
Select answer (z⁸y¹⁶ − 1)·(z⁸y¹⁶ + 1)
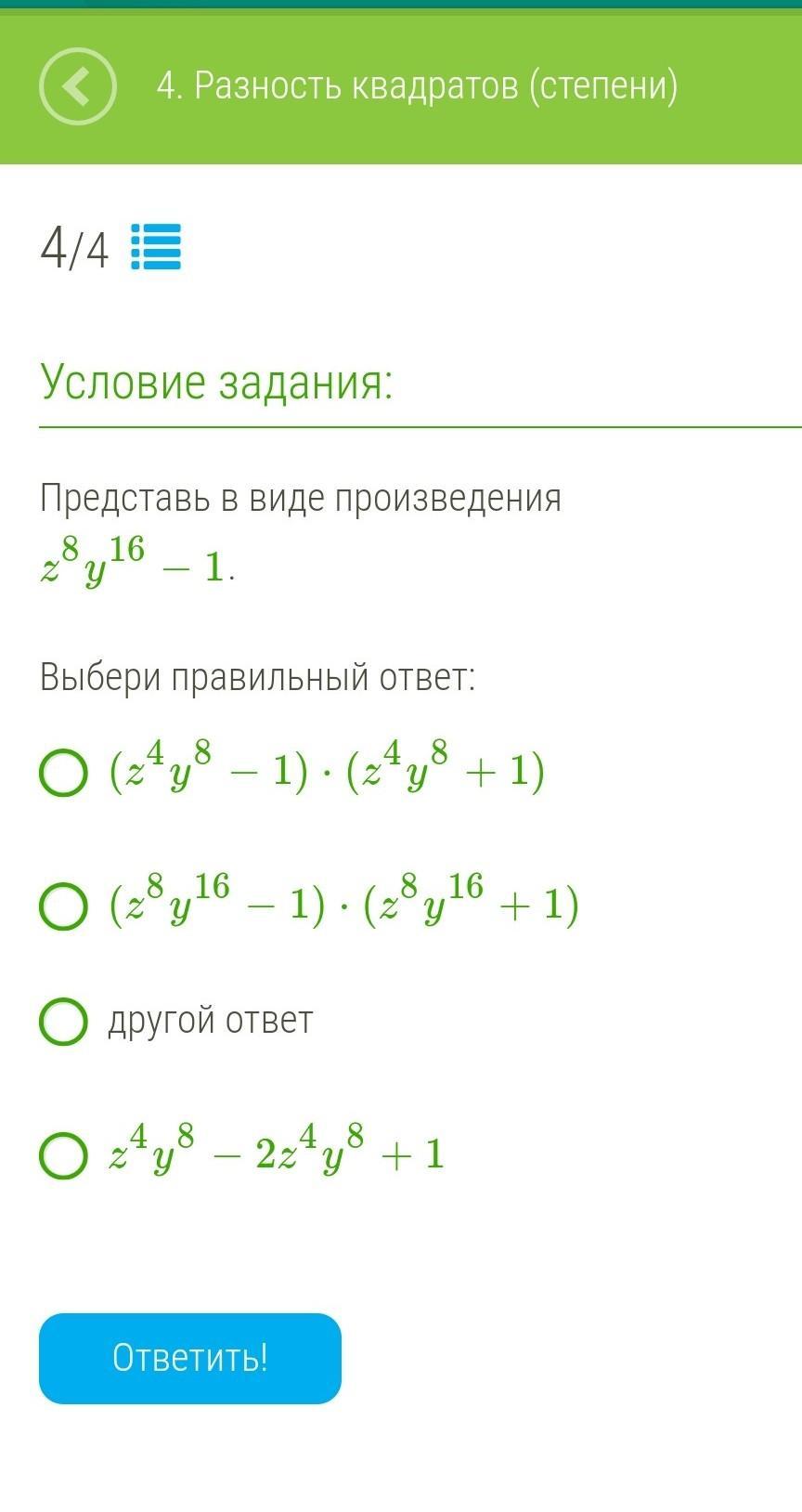tap(63, 906)
